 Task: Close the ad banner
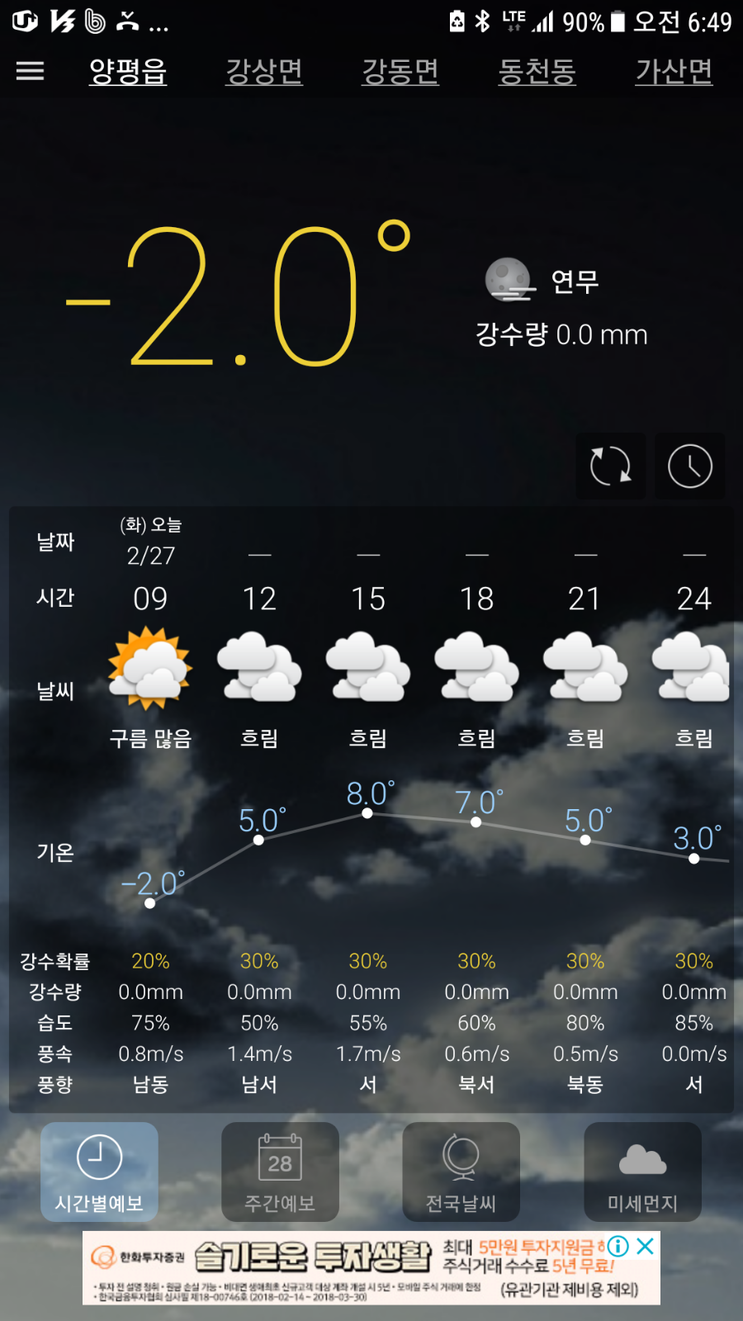coord(646,1246)
